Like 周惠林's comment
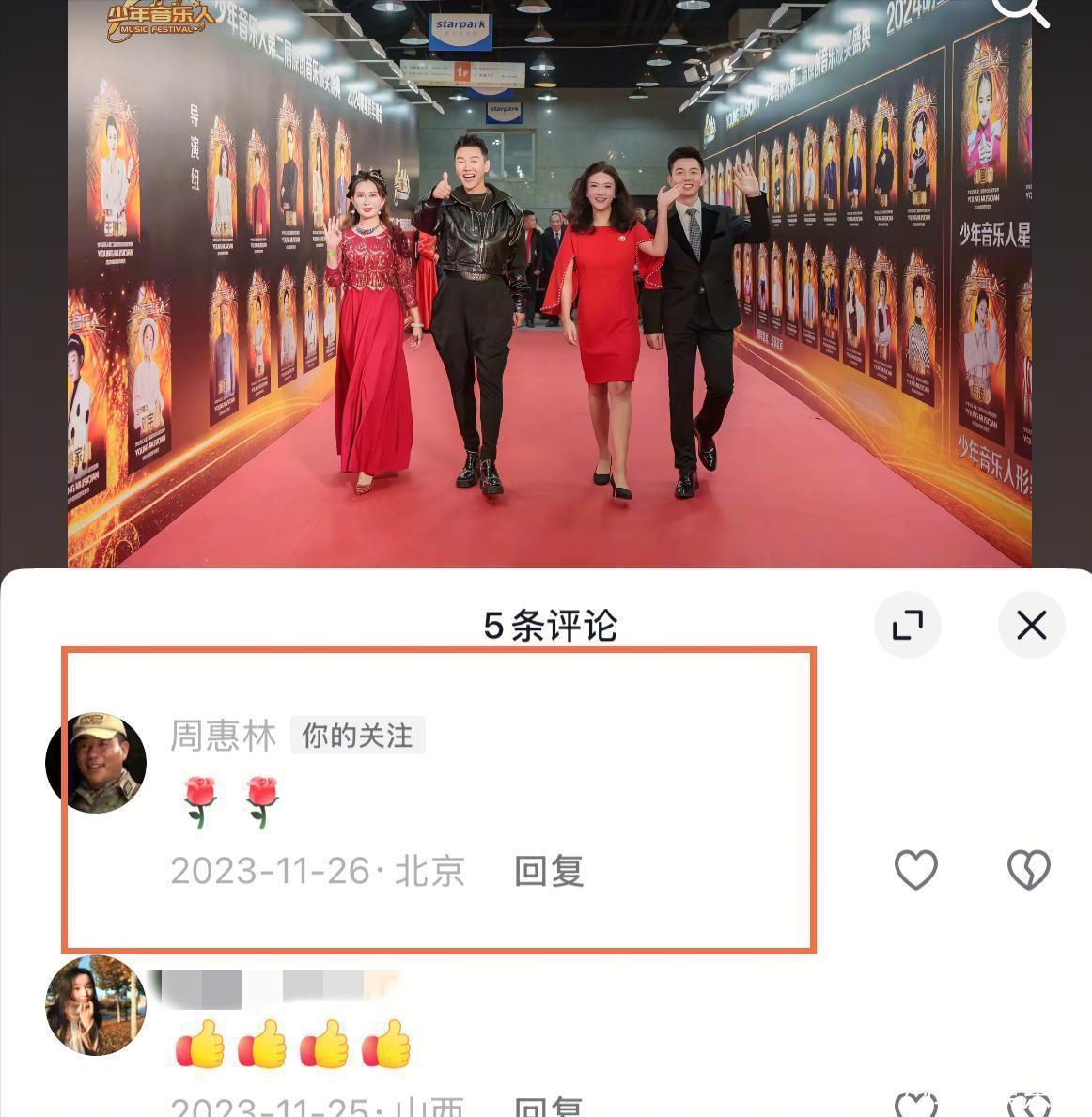 pyautogui.click(x=915, y=870)
